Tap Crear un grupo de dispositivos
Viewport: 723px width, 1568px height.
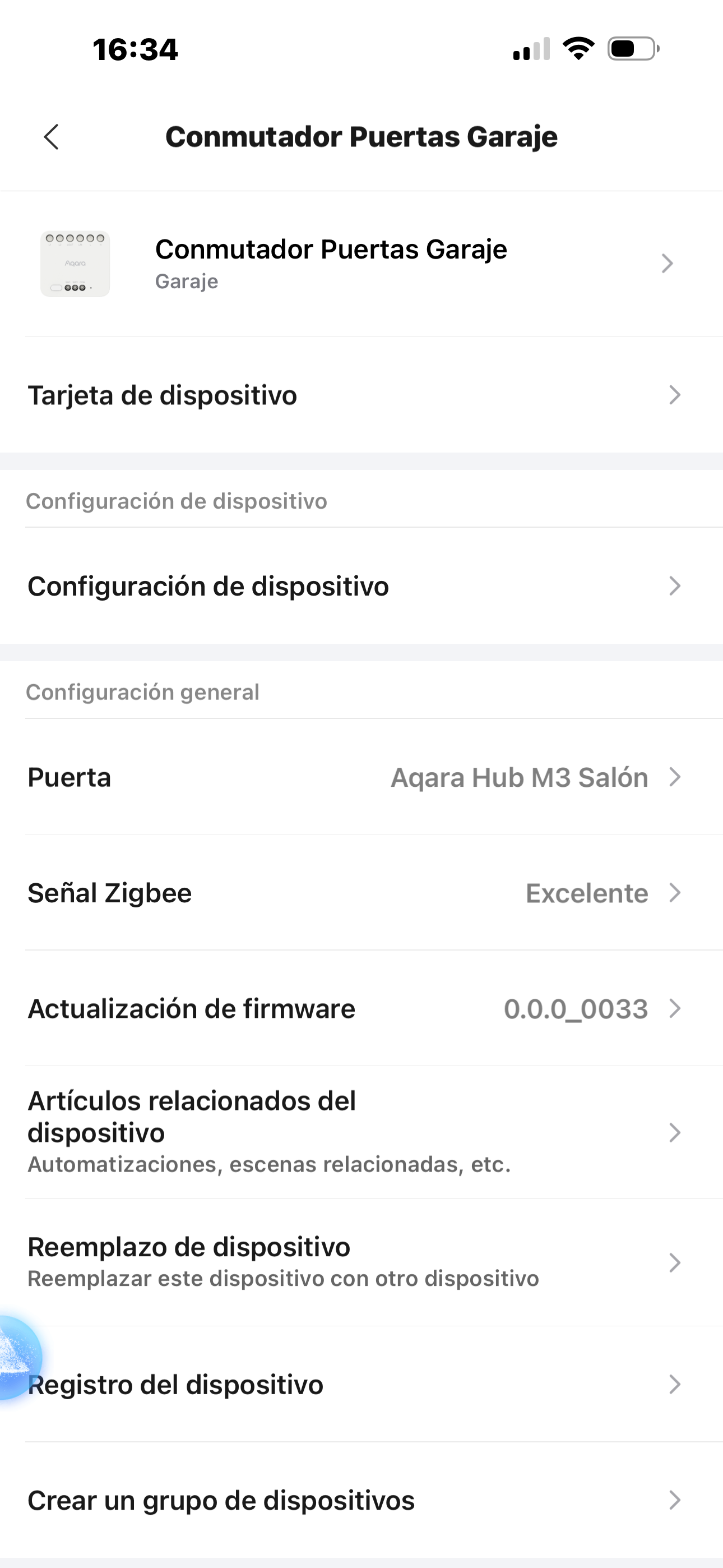(361, 1501)
